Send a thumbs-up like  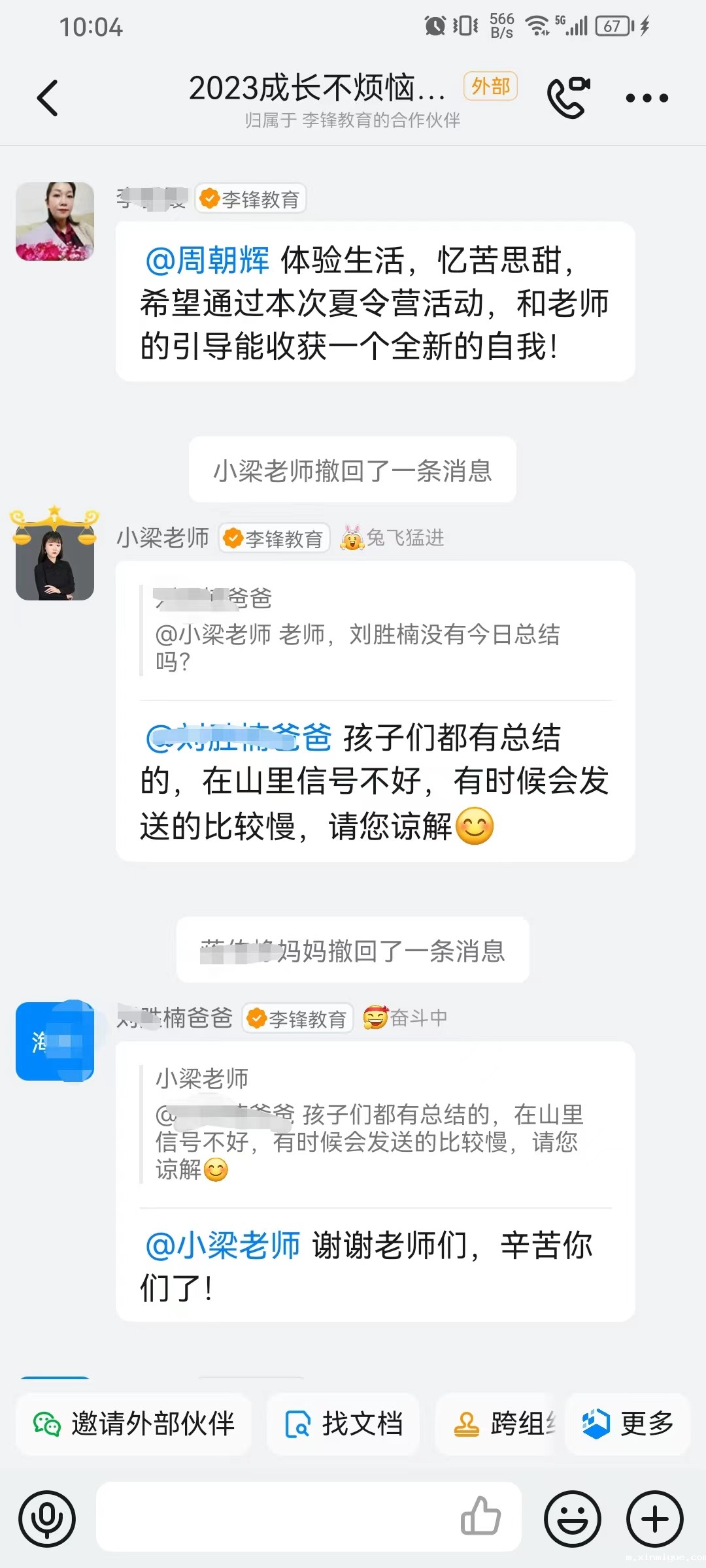(x=482, y=1518)
